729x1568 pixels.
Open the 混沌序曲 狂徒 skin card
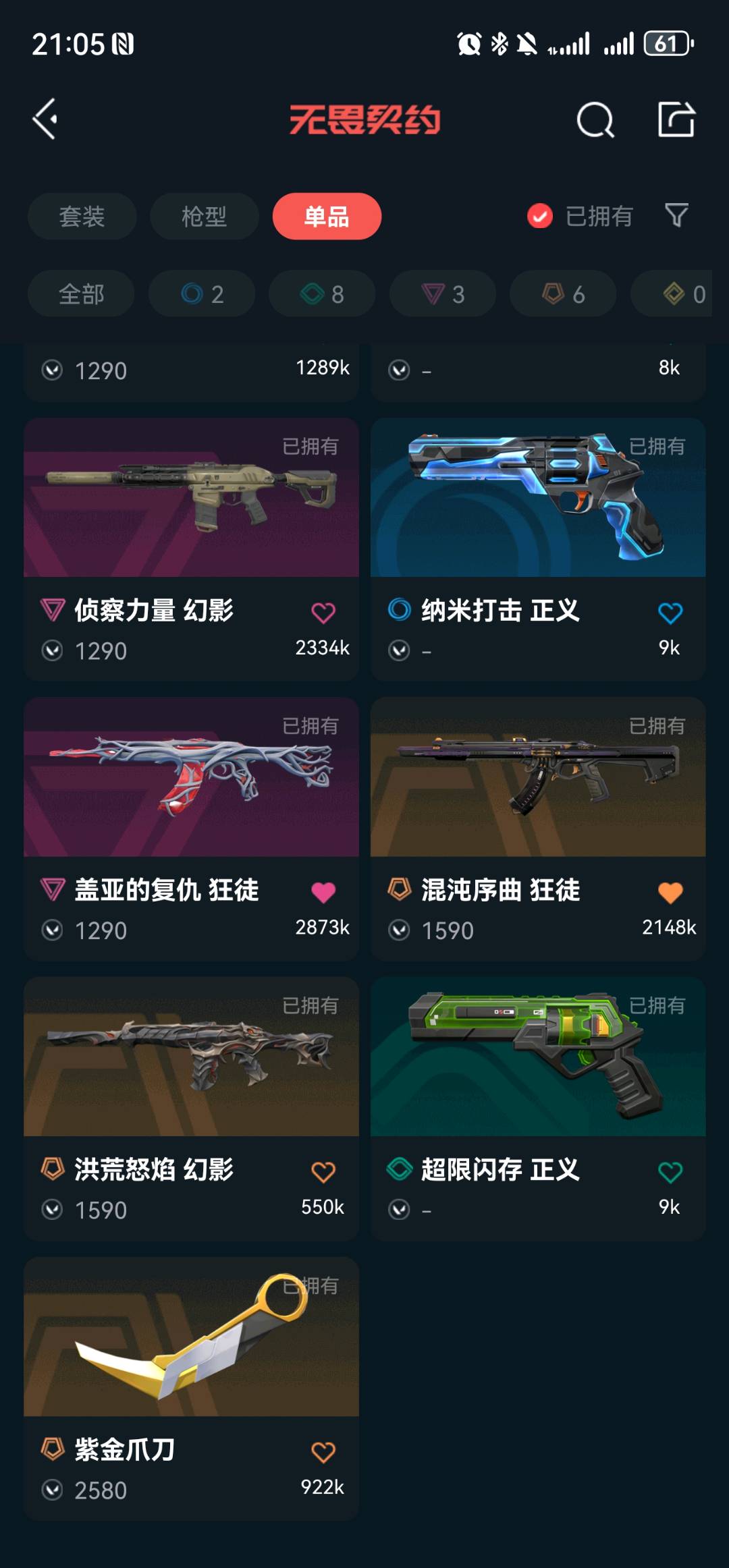(x=538, y=778)
